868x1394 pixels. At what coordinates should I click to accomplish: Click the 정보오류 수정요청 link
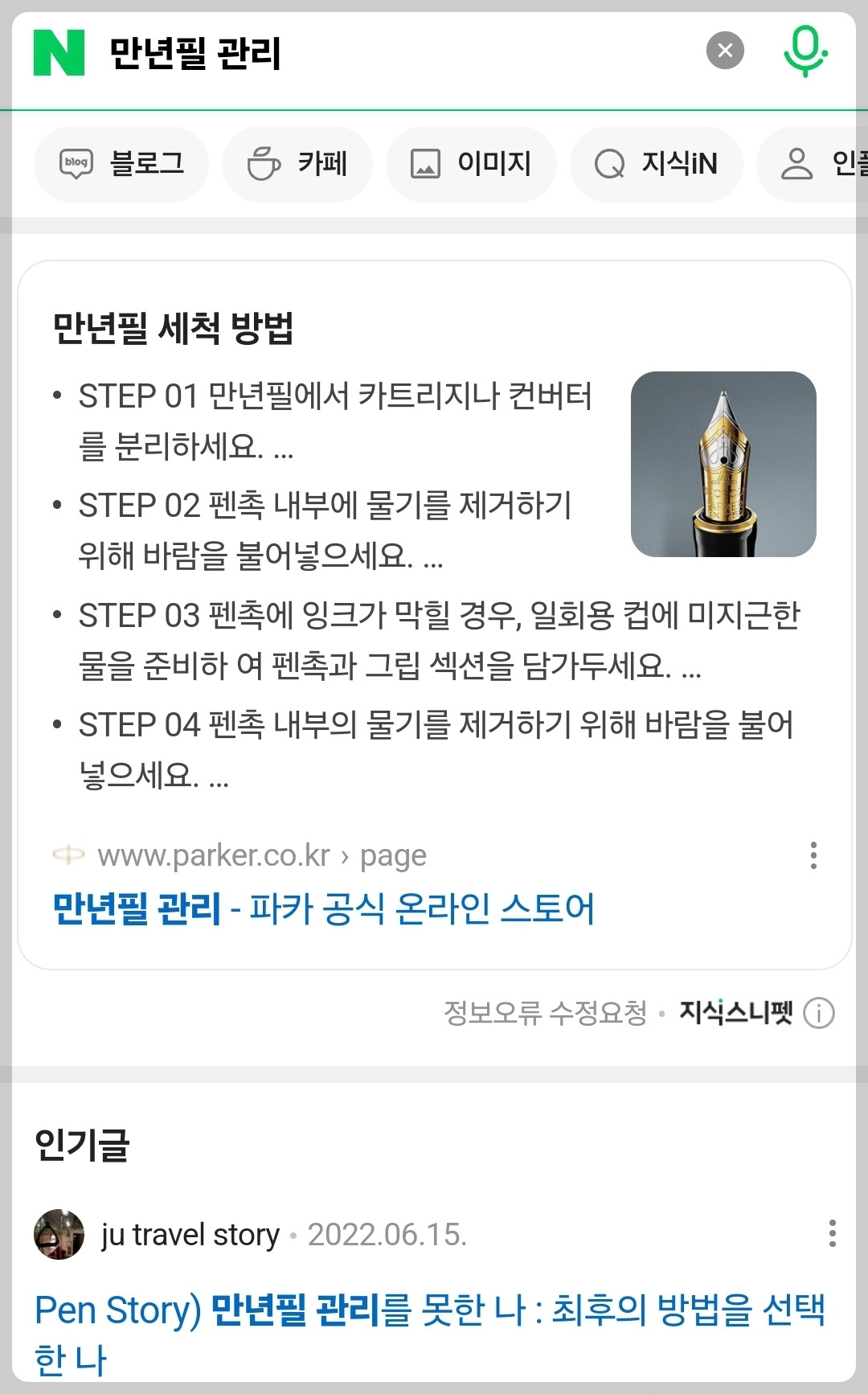pos(546,1014)
